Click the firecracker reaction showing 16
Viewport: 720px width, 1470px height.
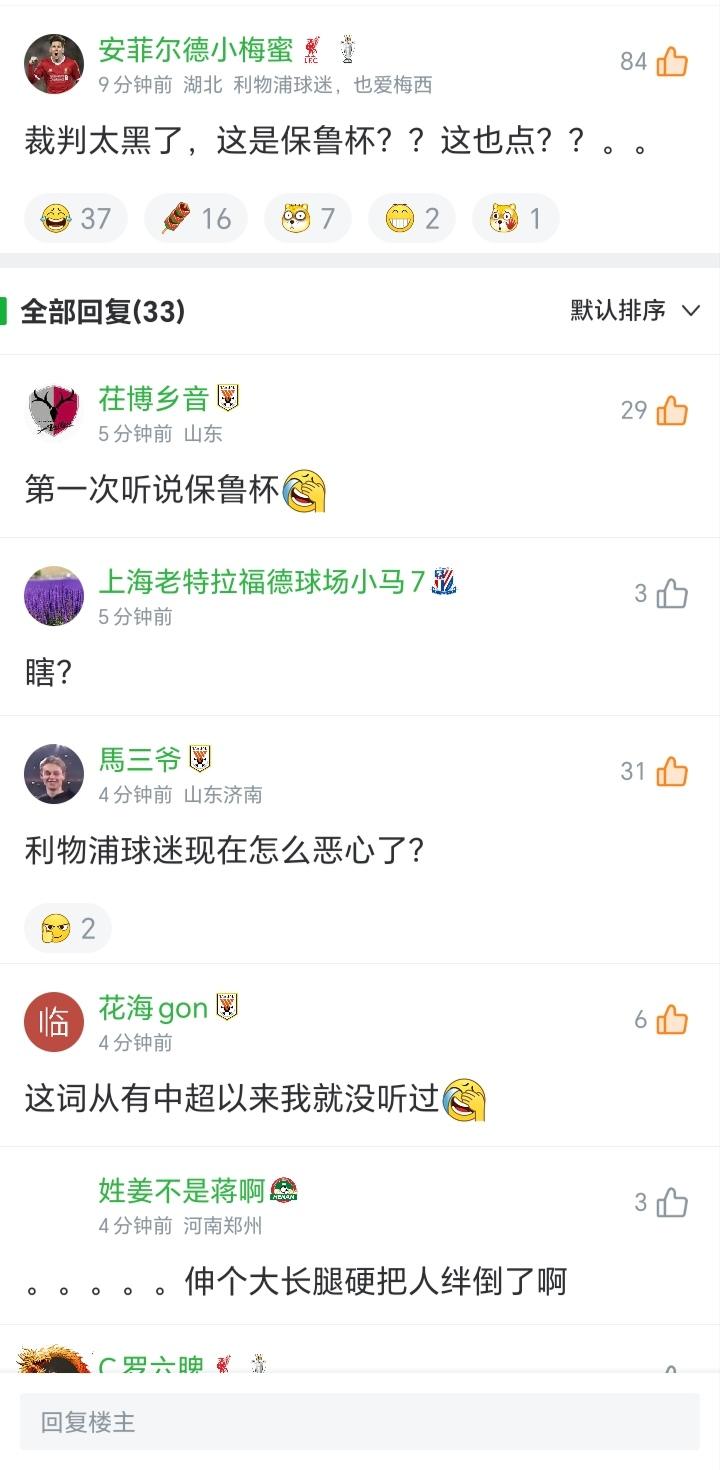[195, 217]
